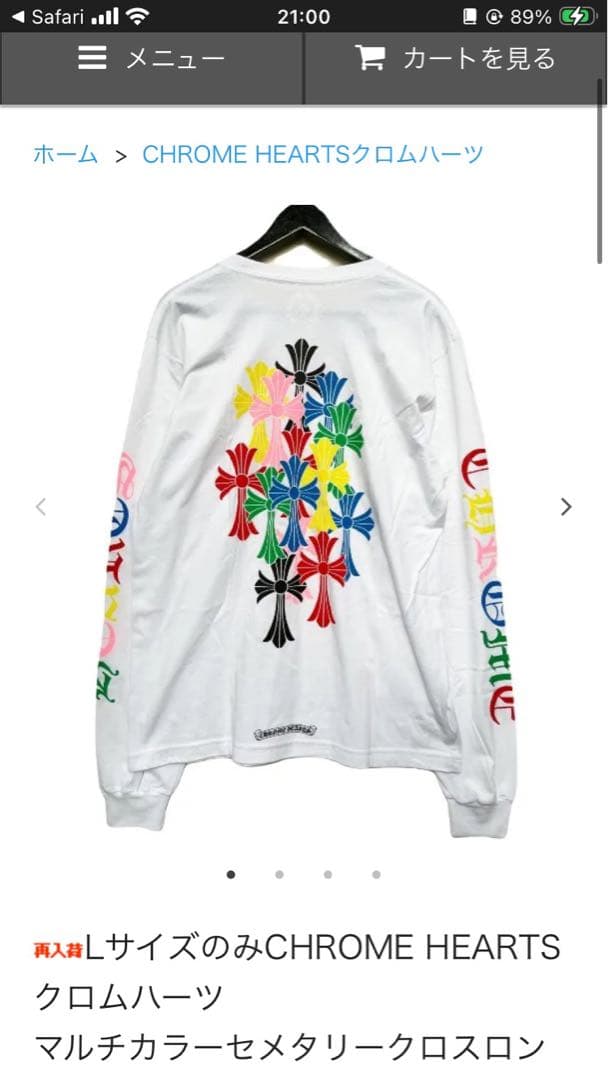Return to Safari via status bar back
The image size is (608, 1080).
pyautogui.click(x=48, y=16)
